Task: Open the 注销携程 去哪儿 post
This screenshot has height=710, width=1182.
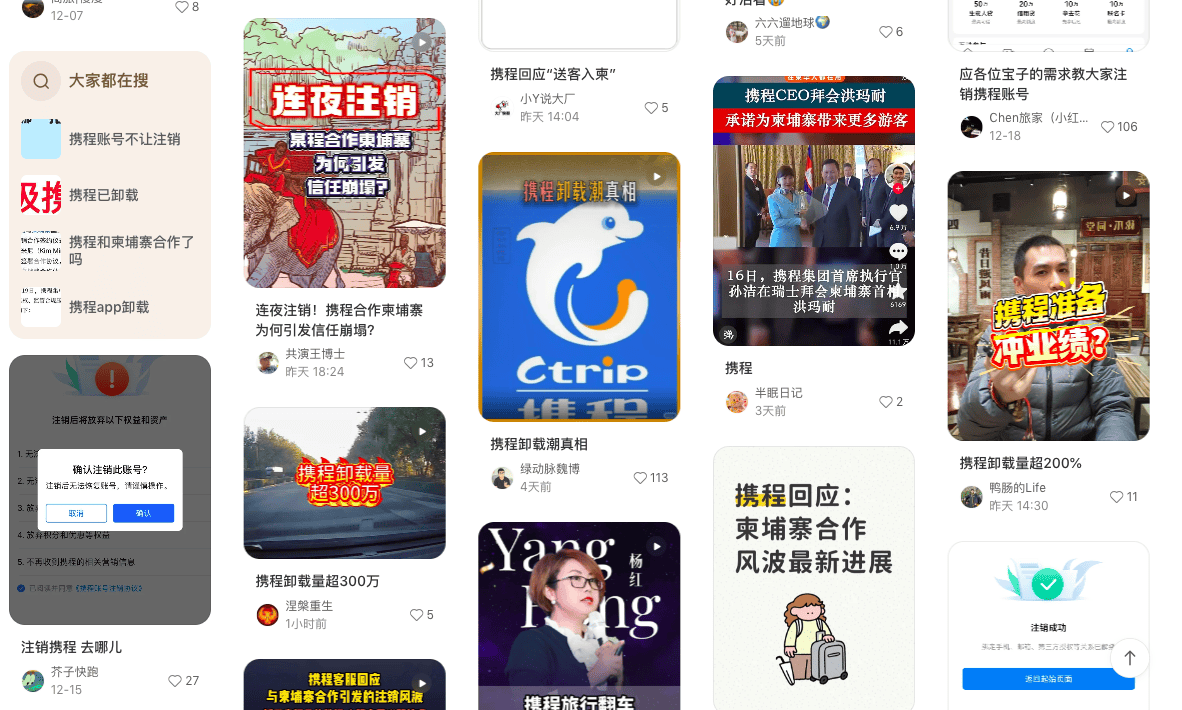Action: 110,490
